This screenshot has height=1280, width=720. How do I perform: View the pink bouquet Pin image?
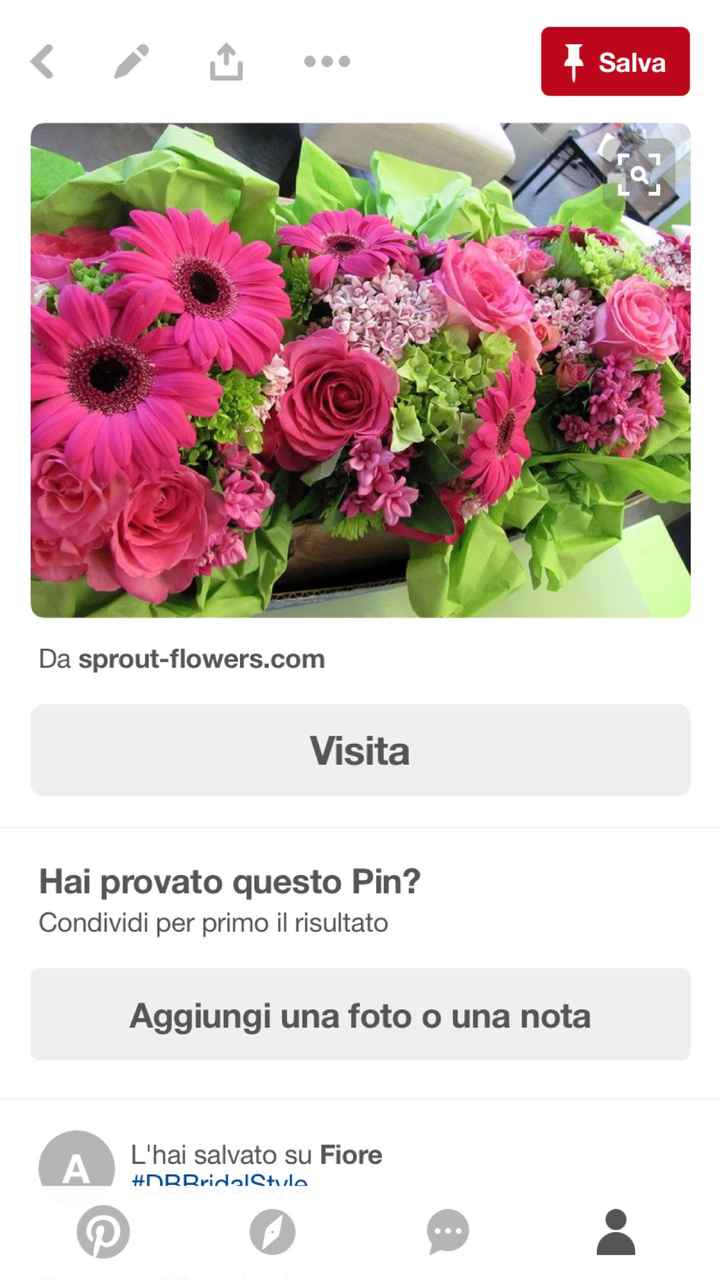point(360,370)
